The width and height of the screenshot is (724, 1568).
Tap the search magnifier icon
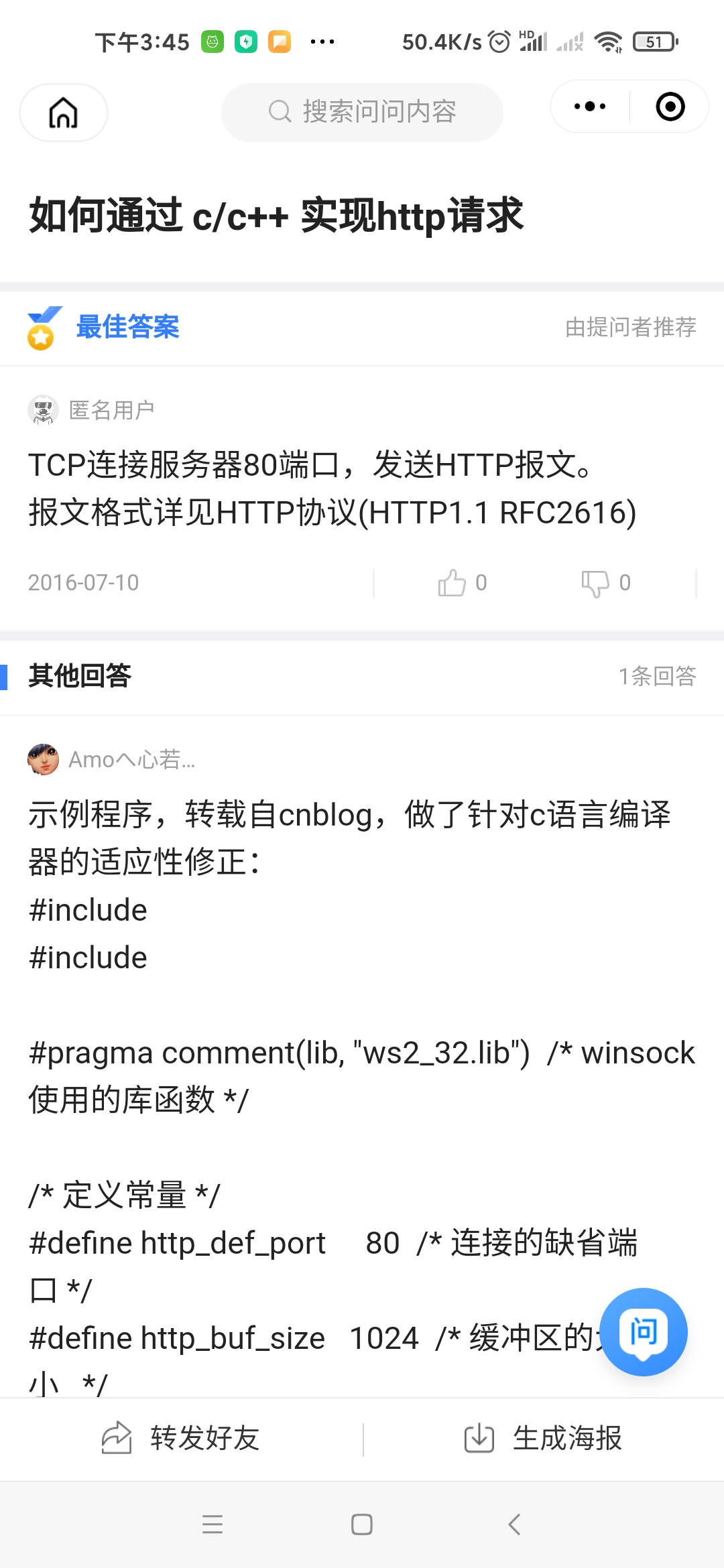pyautogui.click(x=280, y=112)
